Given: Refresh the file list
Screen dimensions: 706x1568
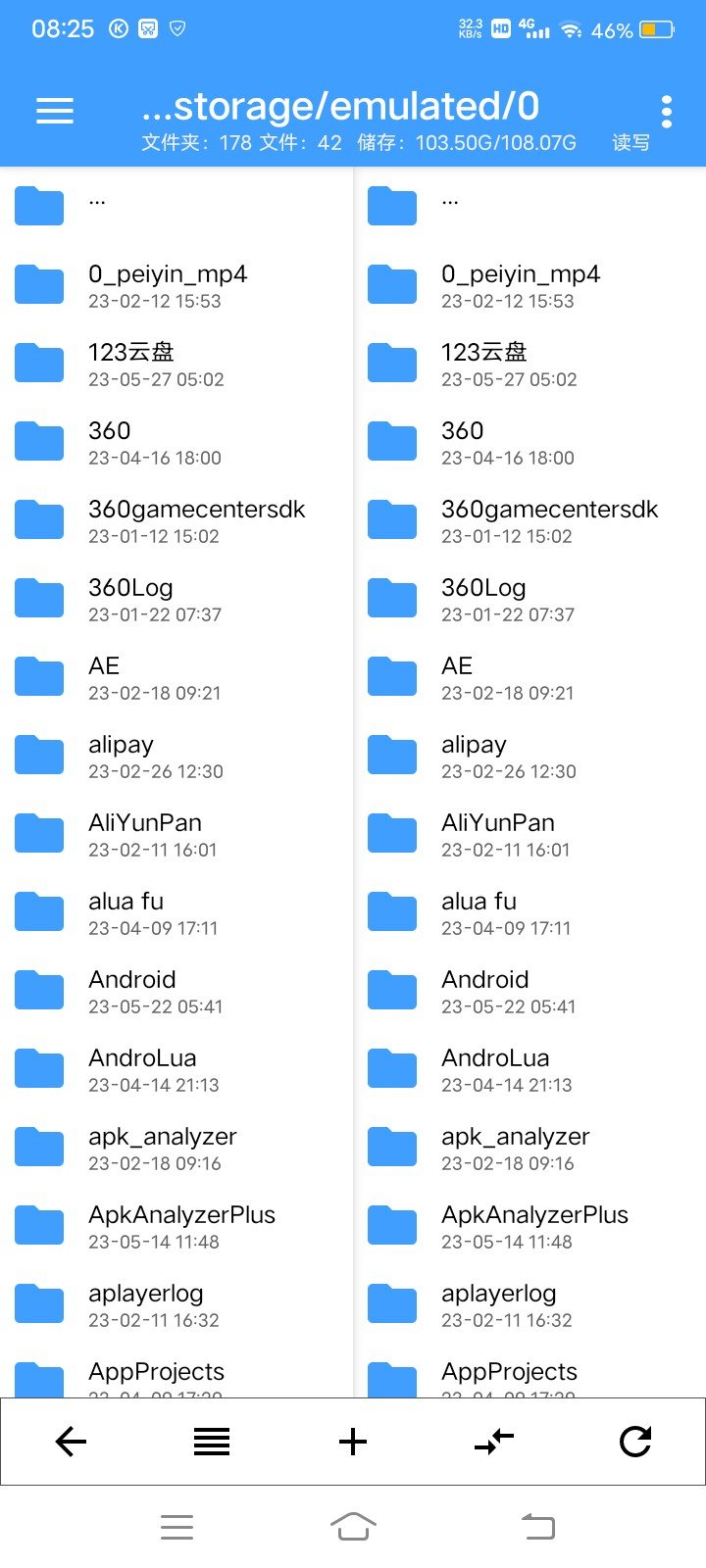Looking at the screenshot, I should 635,1442.
